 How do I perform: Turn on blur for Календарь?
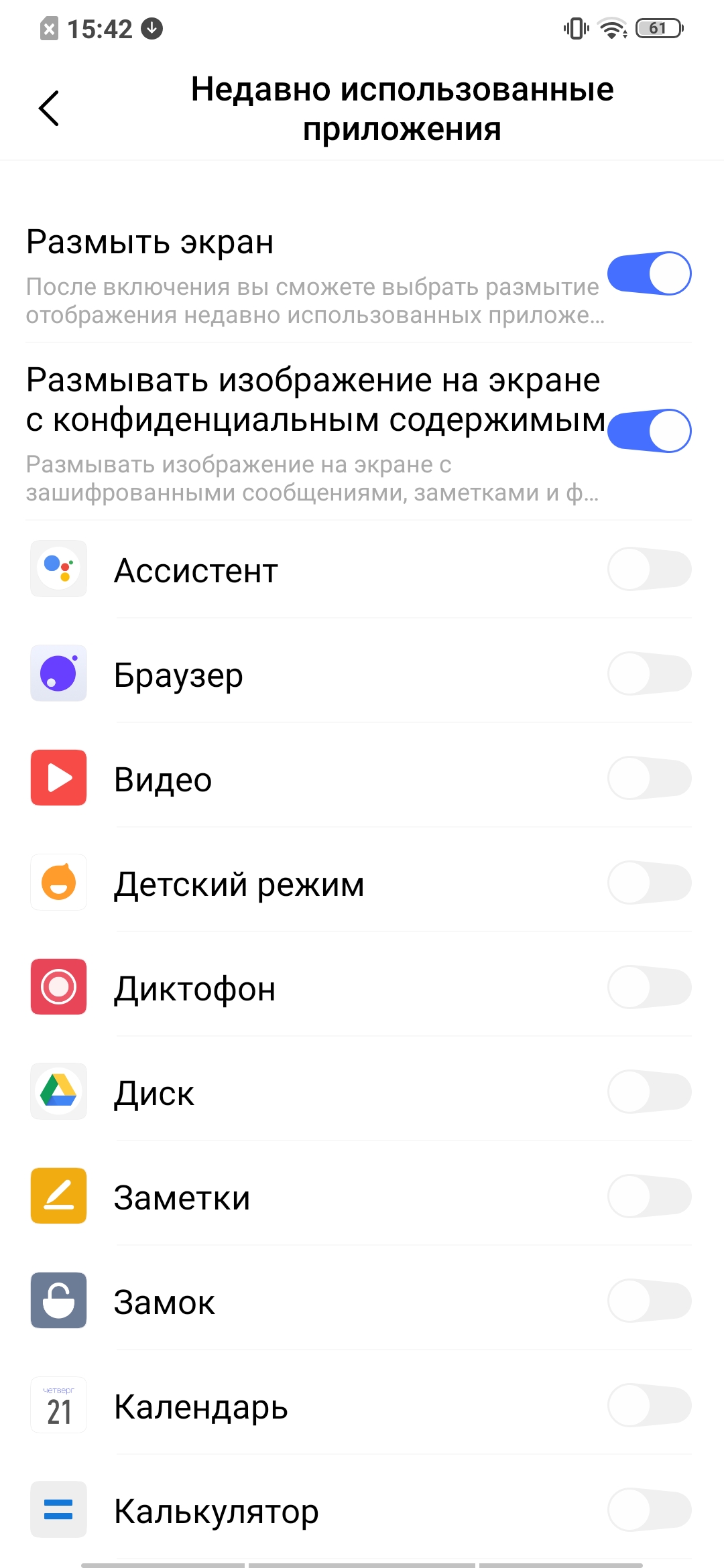pos(649,1406)
